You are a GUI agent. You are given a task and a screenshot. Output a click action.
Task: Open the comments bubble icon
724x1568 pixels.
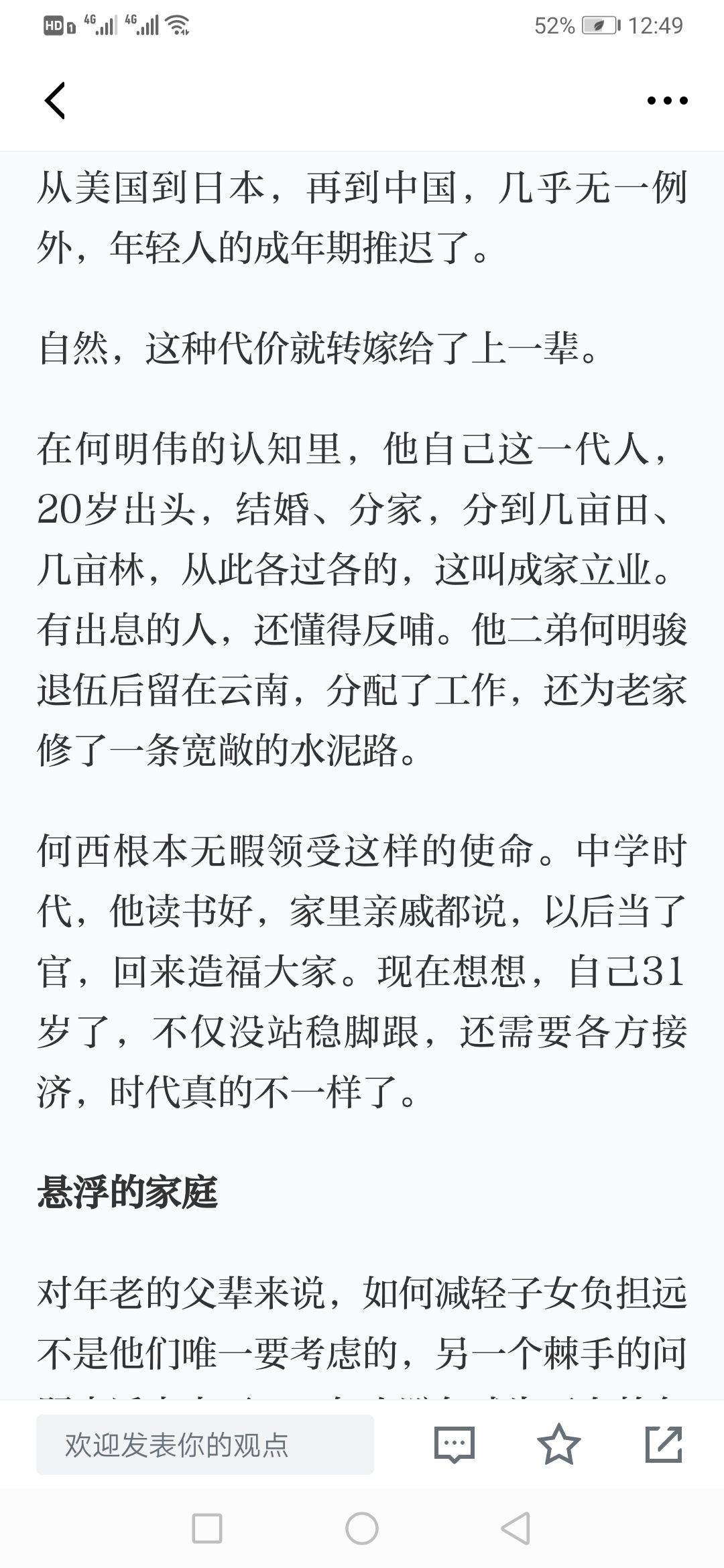coord(454,1444)
